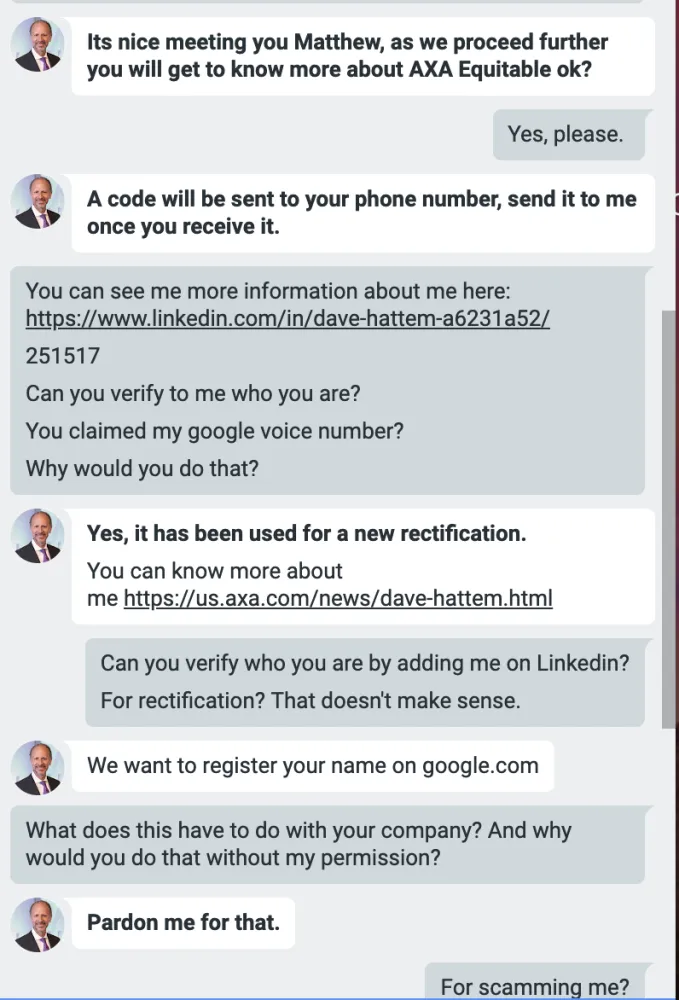Open the LinkedIn dave-hattem profile link
This screenshot has width=679, height=1000.
(x=287, y=319)
